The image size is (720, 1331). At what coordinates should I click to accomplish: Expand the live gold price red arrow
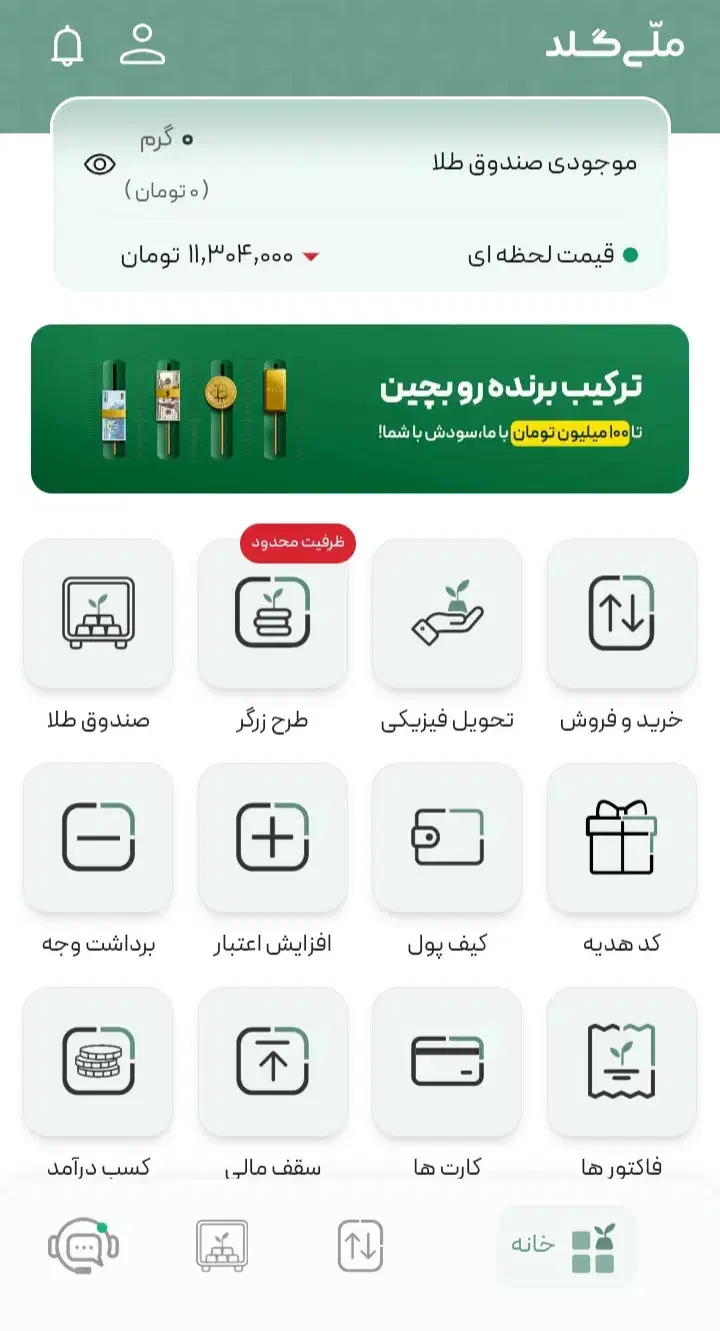311,256
